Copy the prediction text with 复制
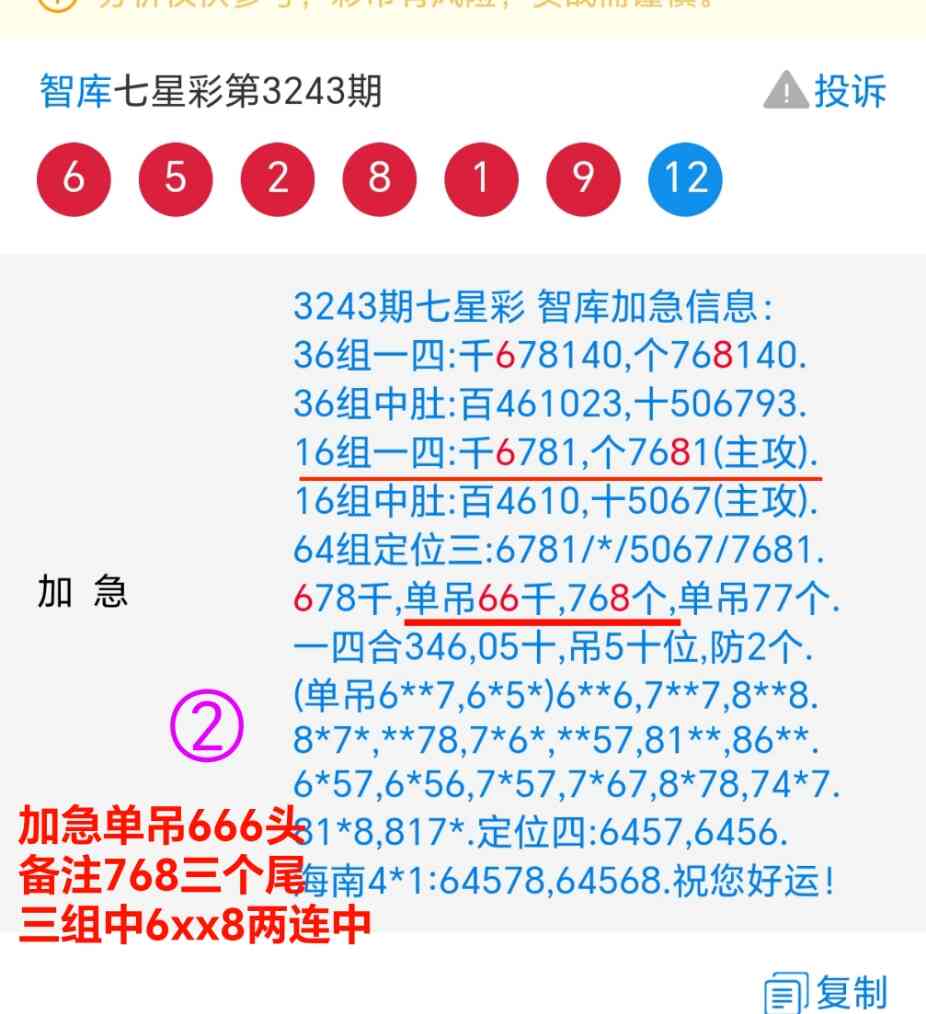The width and height of the screenshot is (926, 1014). (x=828, y=993)
